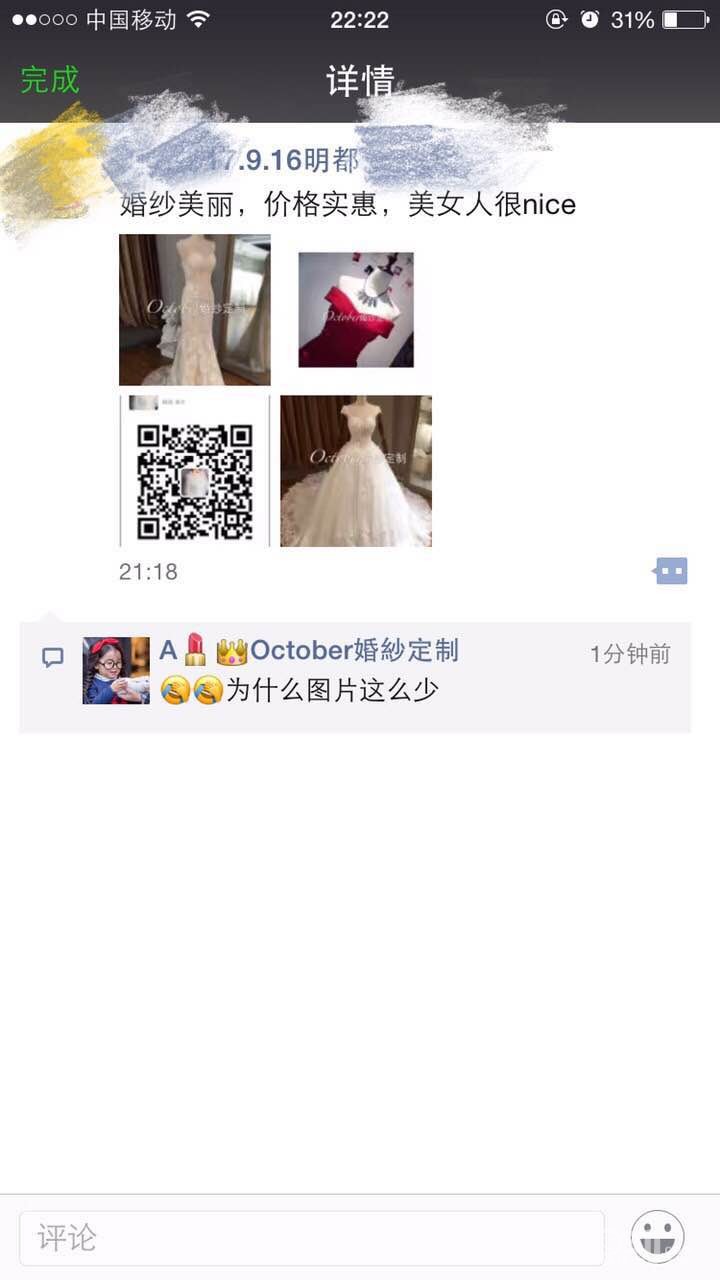Open the lace mermaid wedding dress photo
Screen dimensions: 720x1280
(195, 310)
